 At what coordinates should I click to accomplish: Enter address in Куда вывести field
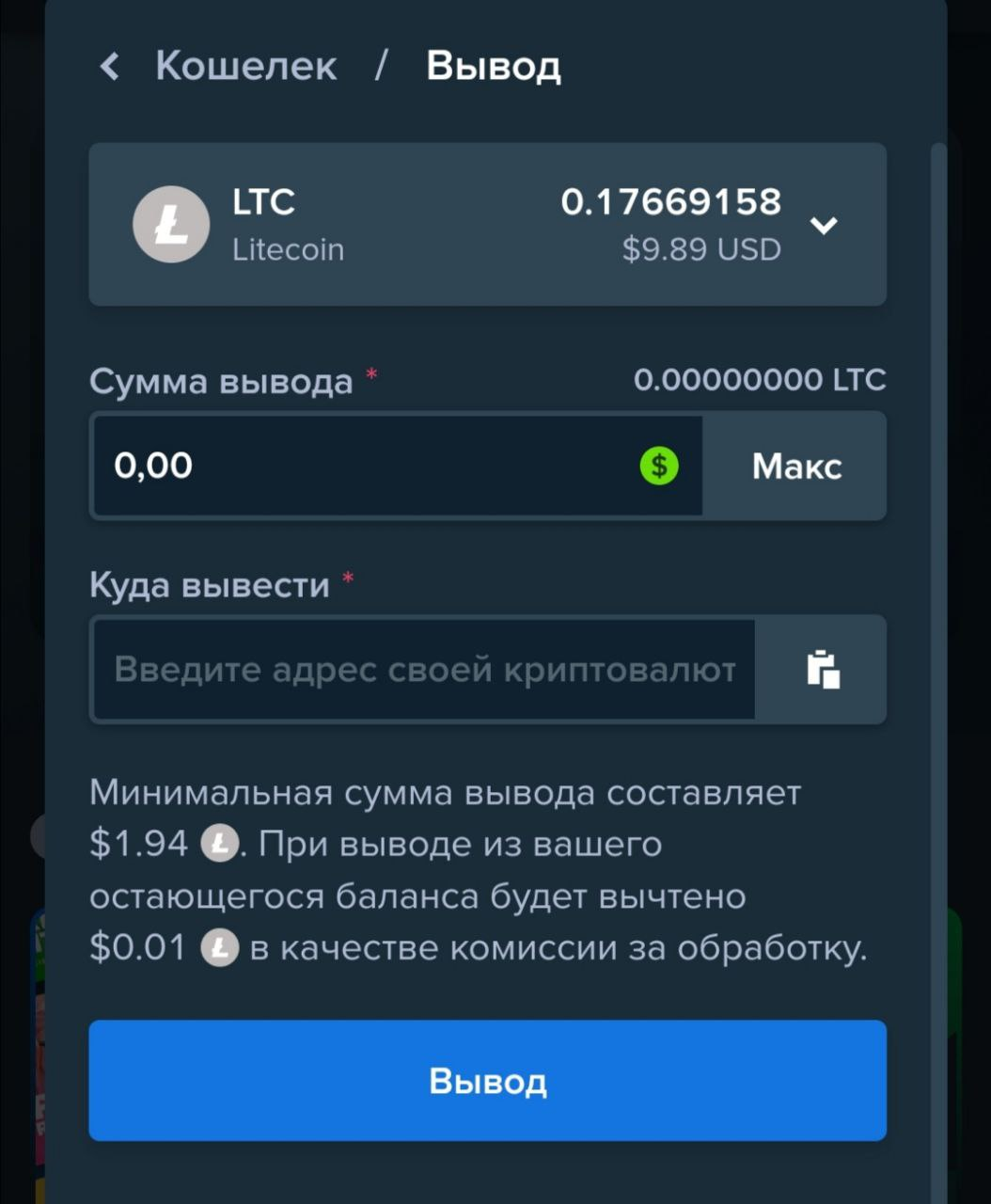423,670
